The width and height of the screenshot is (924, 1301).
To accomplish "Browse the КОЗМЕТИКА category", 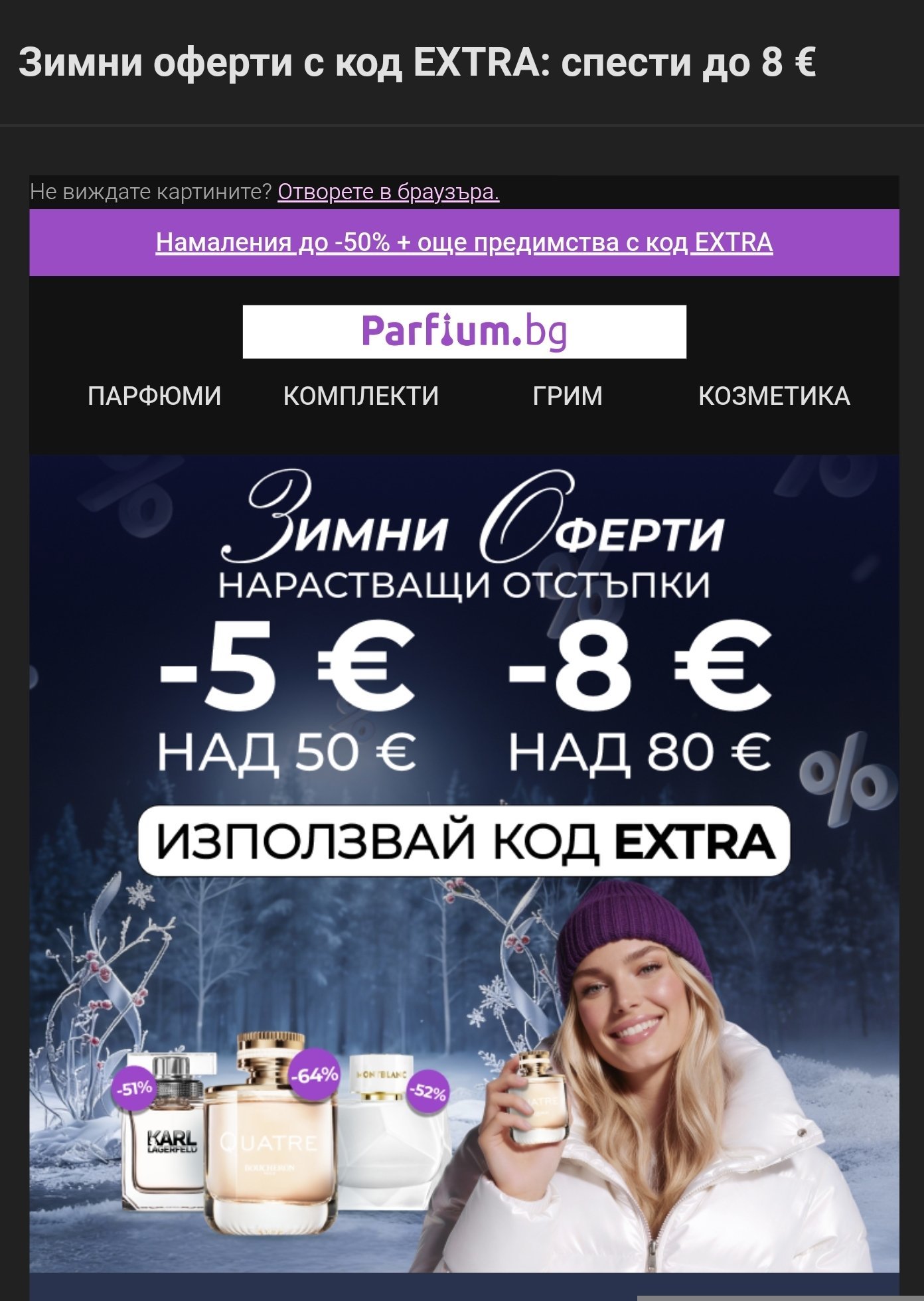I will click(x=774, y=396).
